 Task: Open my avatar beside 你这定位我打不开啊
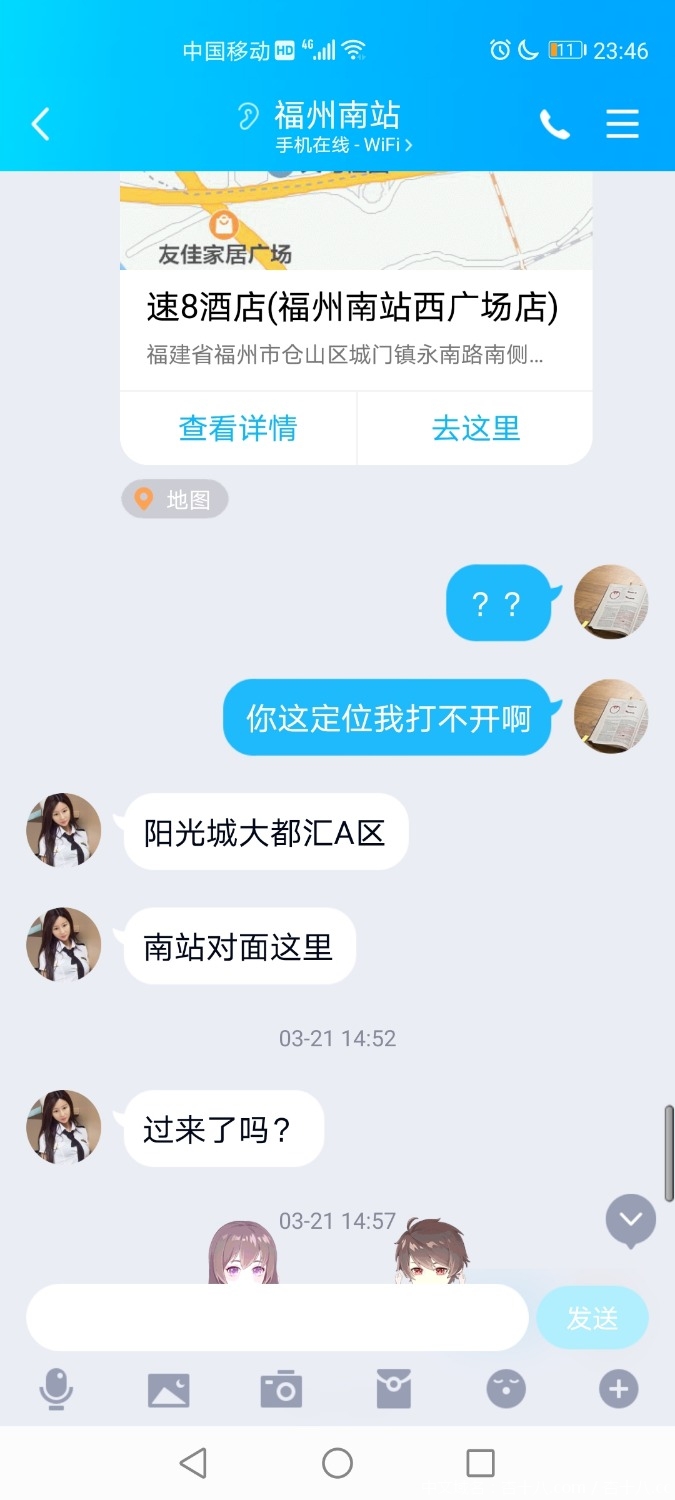(611, 717)
